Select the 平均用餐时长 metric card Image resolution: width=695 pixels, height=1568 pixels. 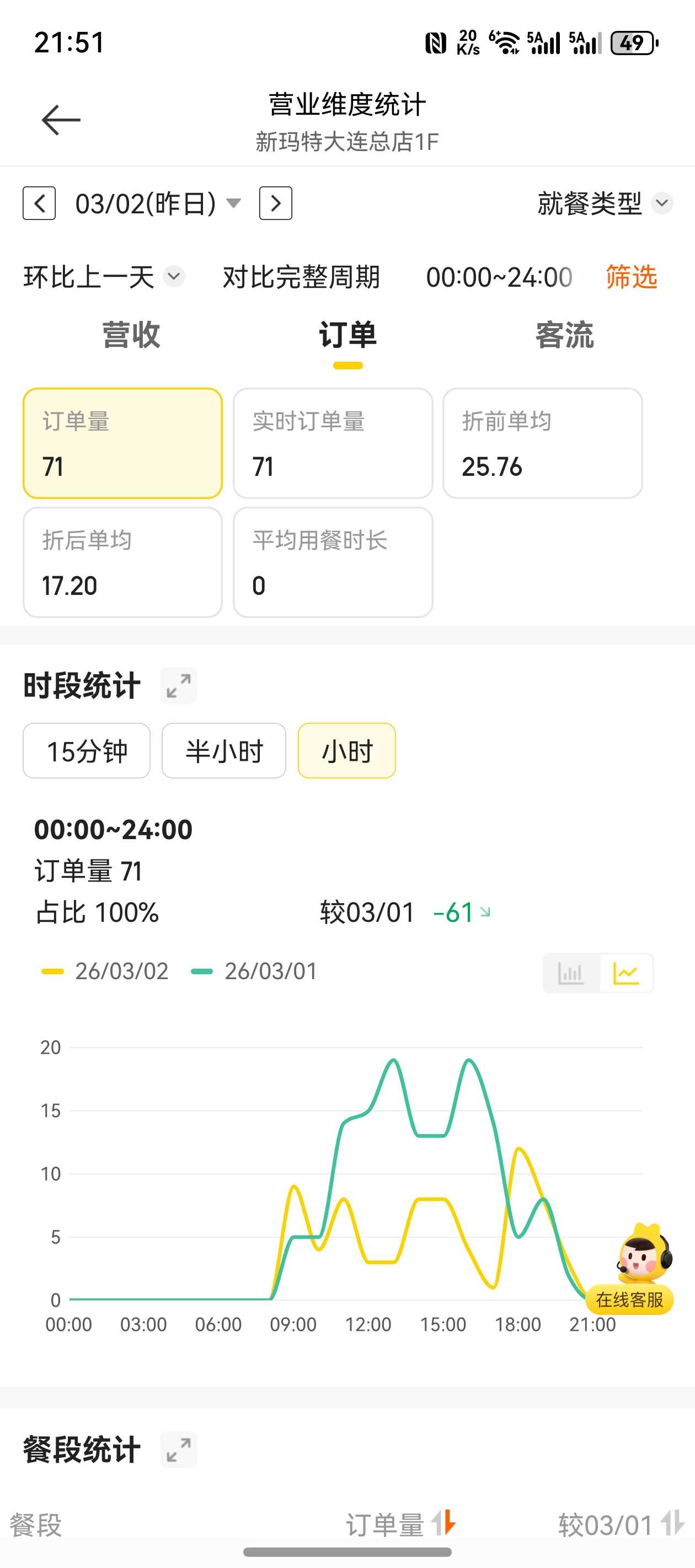click(333, 562)
